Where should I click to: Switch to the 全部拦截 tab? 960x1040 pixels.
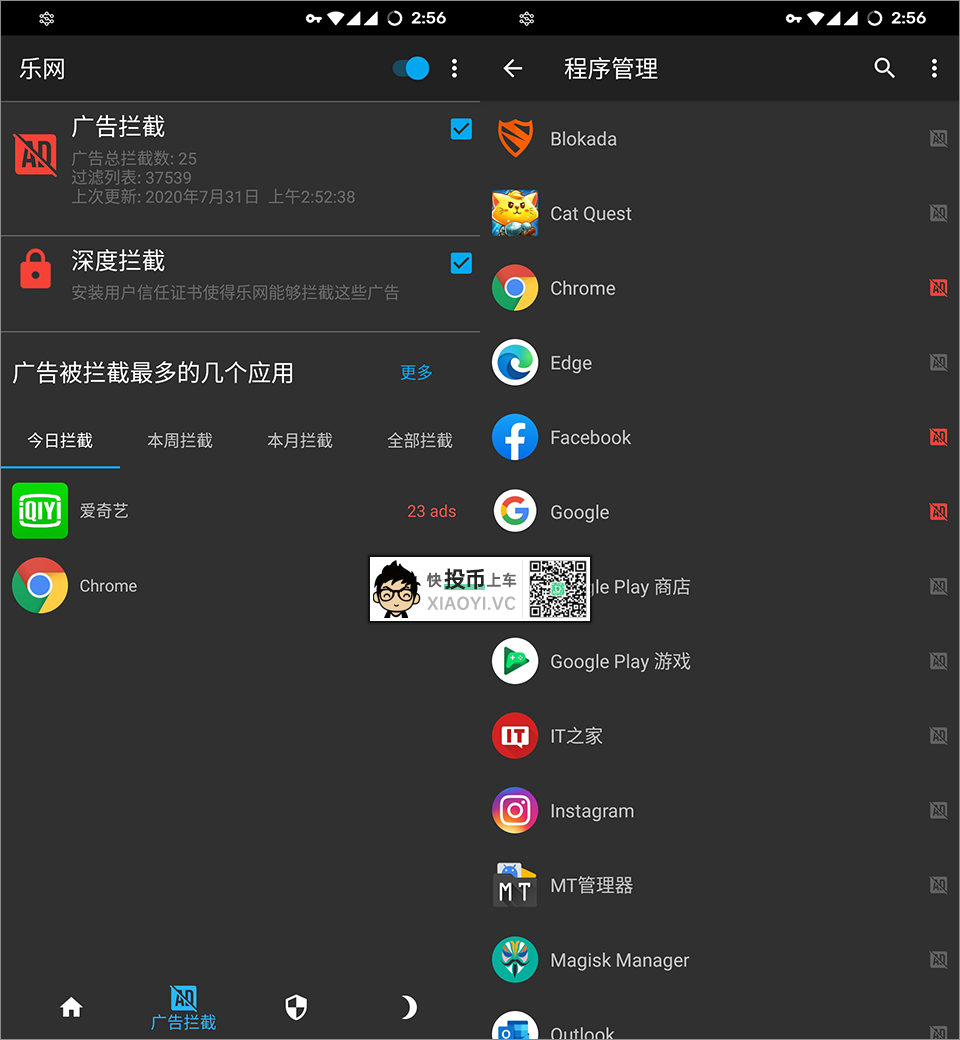pyautogui.click(x=420, y=440)
